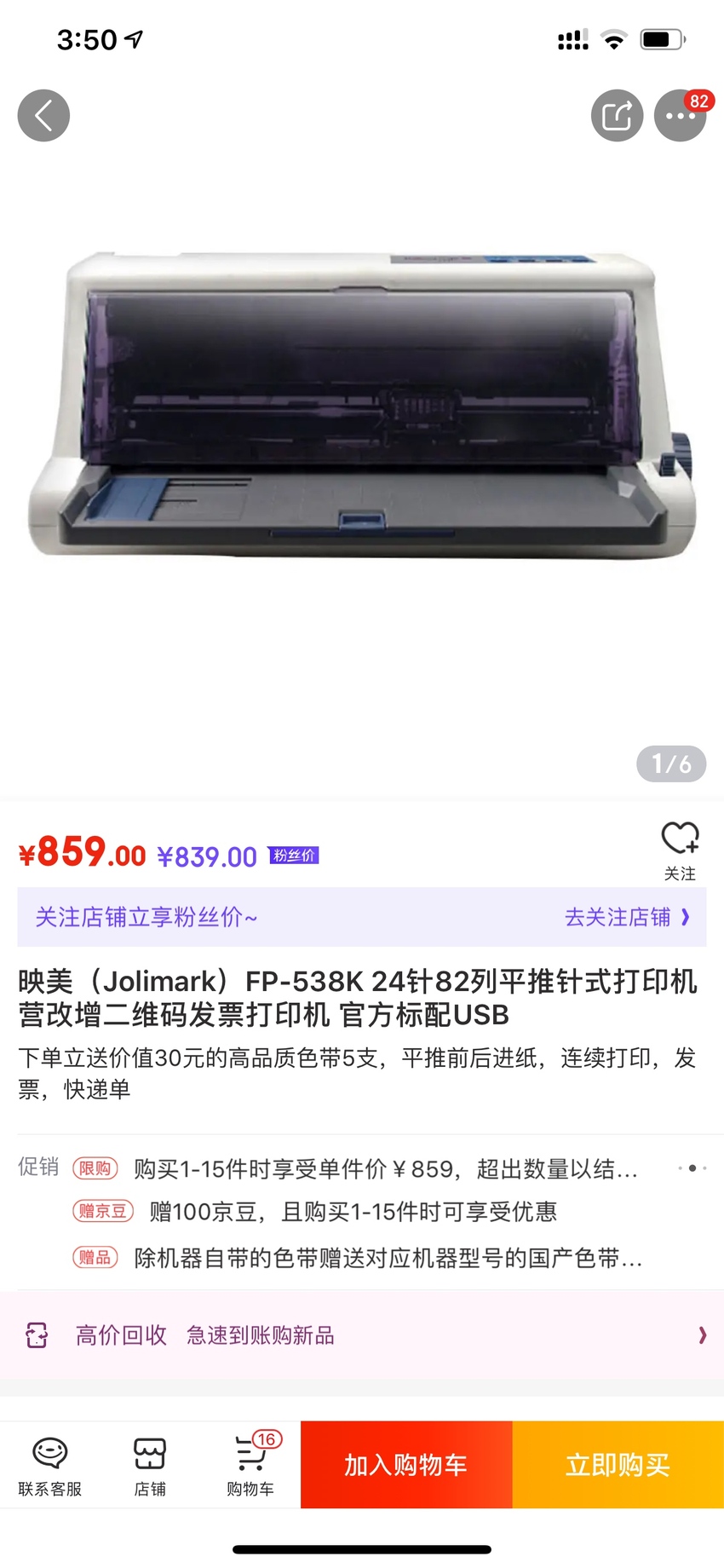This screenshot has width=724, height=1568.
Task: Open the 购物车 shopping cart
Action: pyautogui.click(x=250, y=1466)
